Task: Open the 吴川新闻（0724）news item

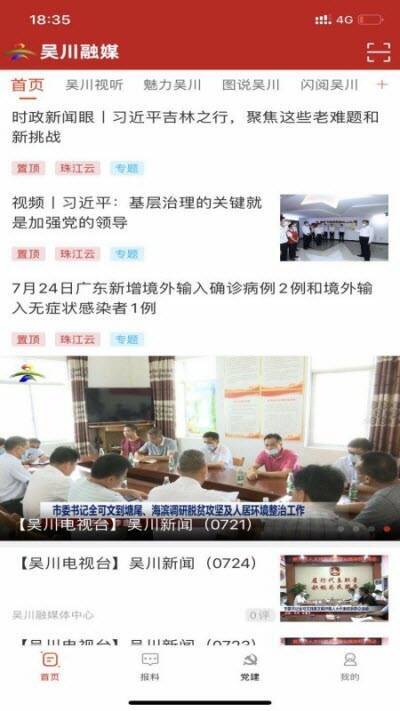Action: click(x=200, y=588)
